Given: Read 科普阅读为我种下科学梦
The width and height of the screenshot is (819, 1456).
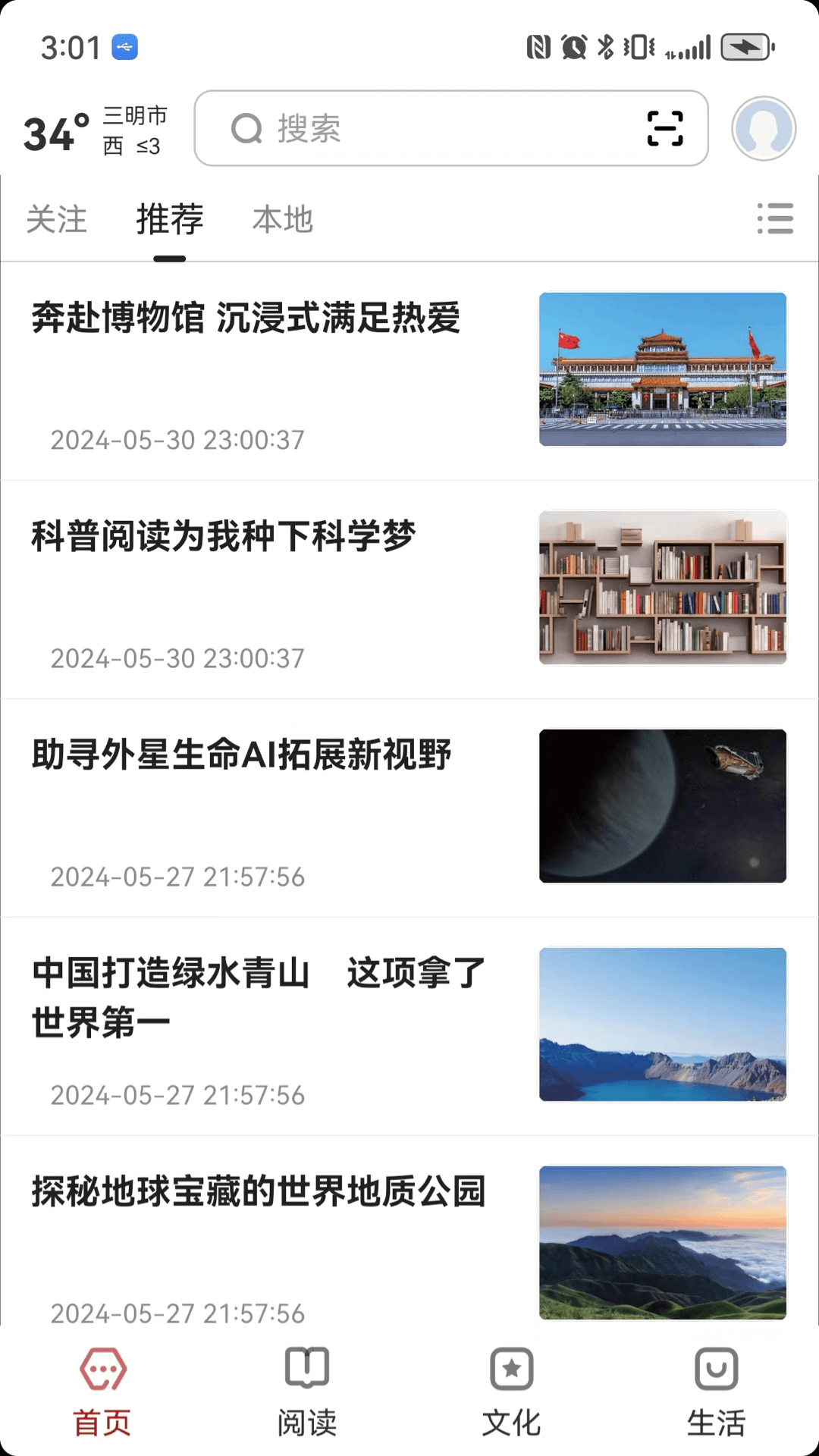Looking at the screenshot, I should coord(224,537).
